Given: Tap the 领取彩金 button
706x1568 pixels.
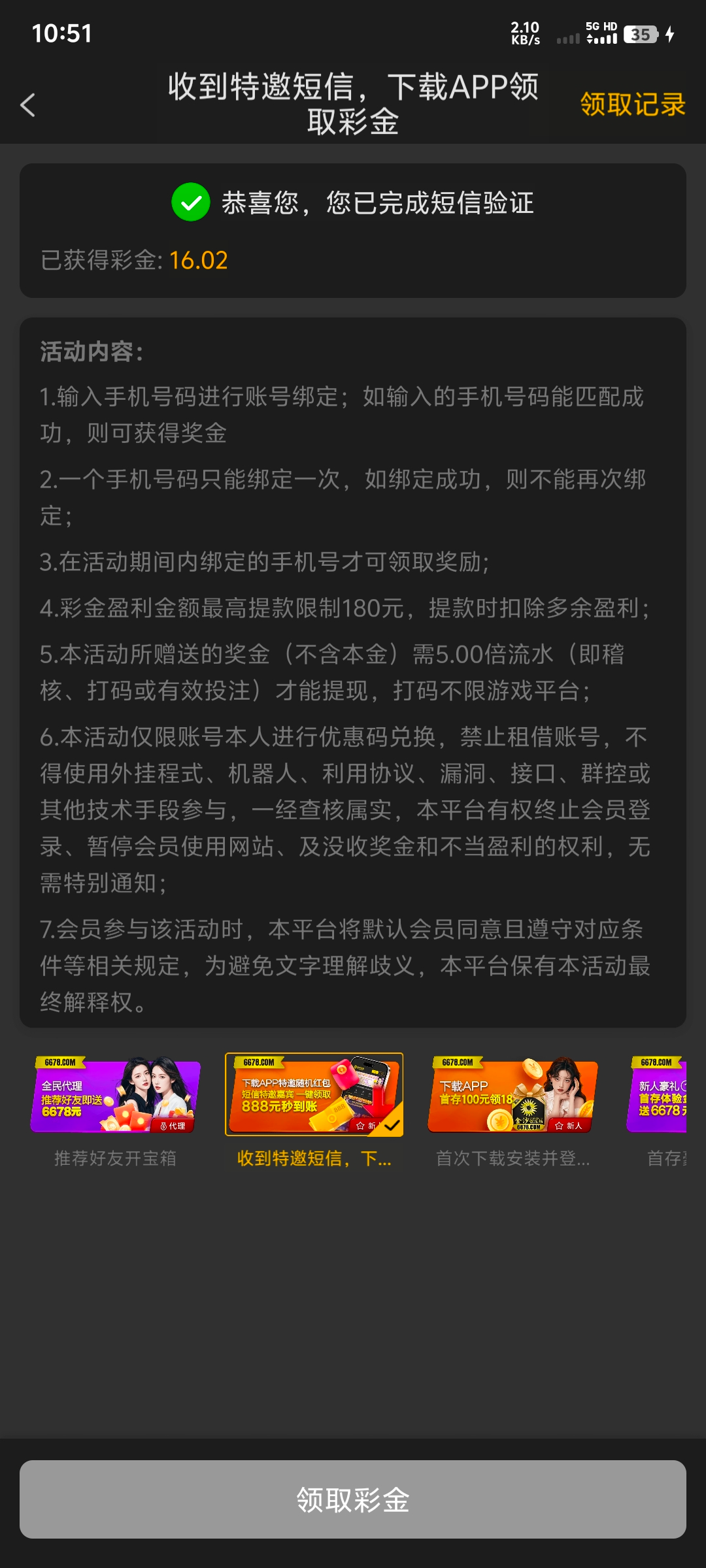Looking at the screenshot, I should [x=353, y=1499].
